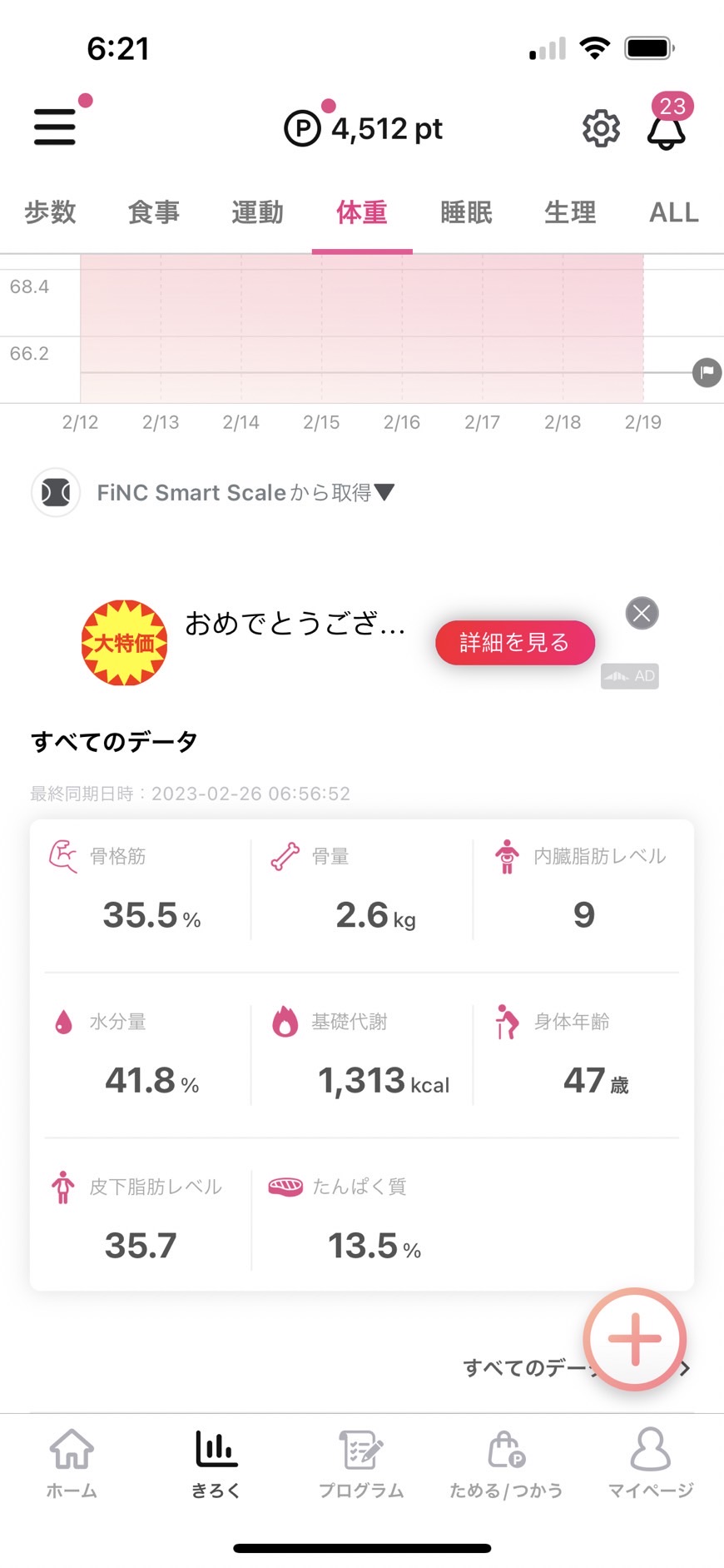Switch to the 運動 tab

click(258, 212)
